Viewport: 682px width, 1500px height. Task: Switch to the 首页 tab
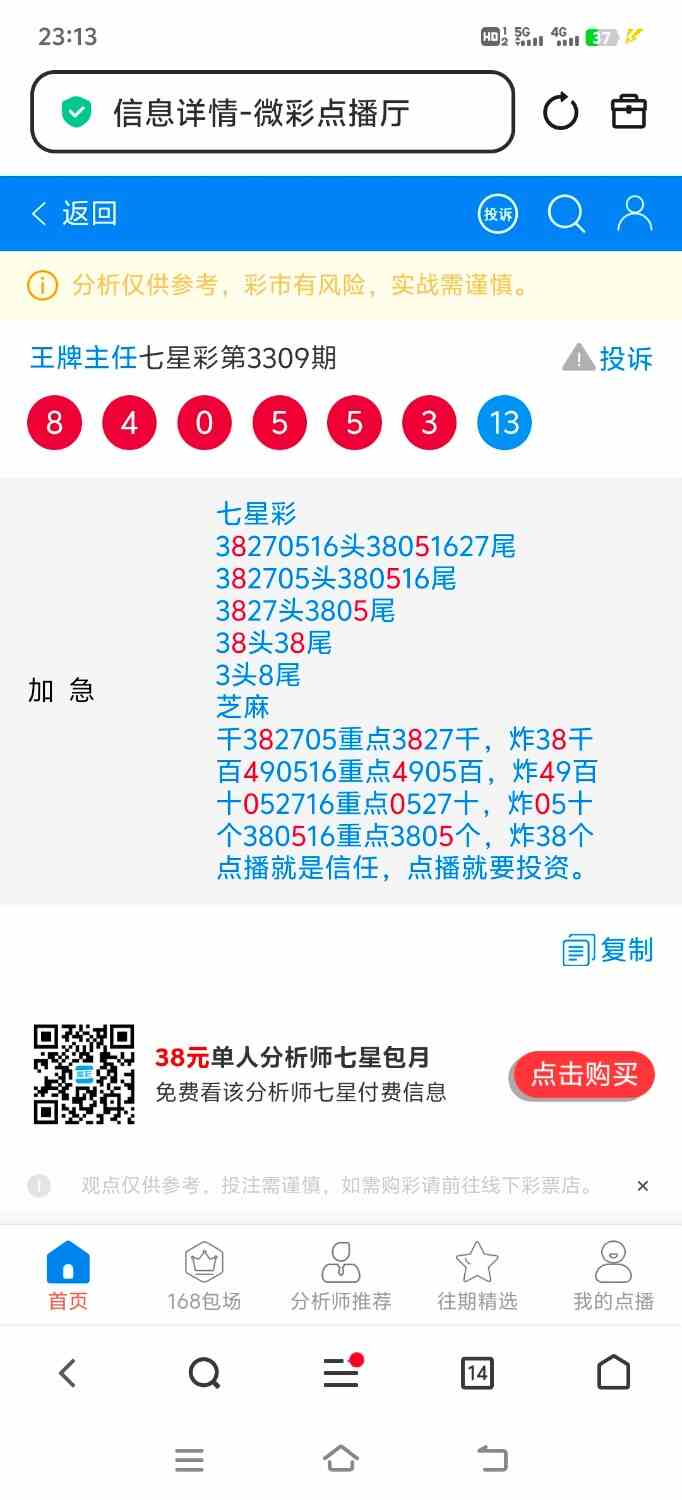point(68,1275)
